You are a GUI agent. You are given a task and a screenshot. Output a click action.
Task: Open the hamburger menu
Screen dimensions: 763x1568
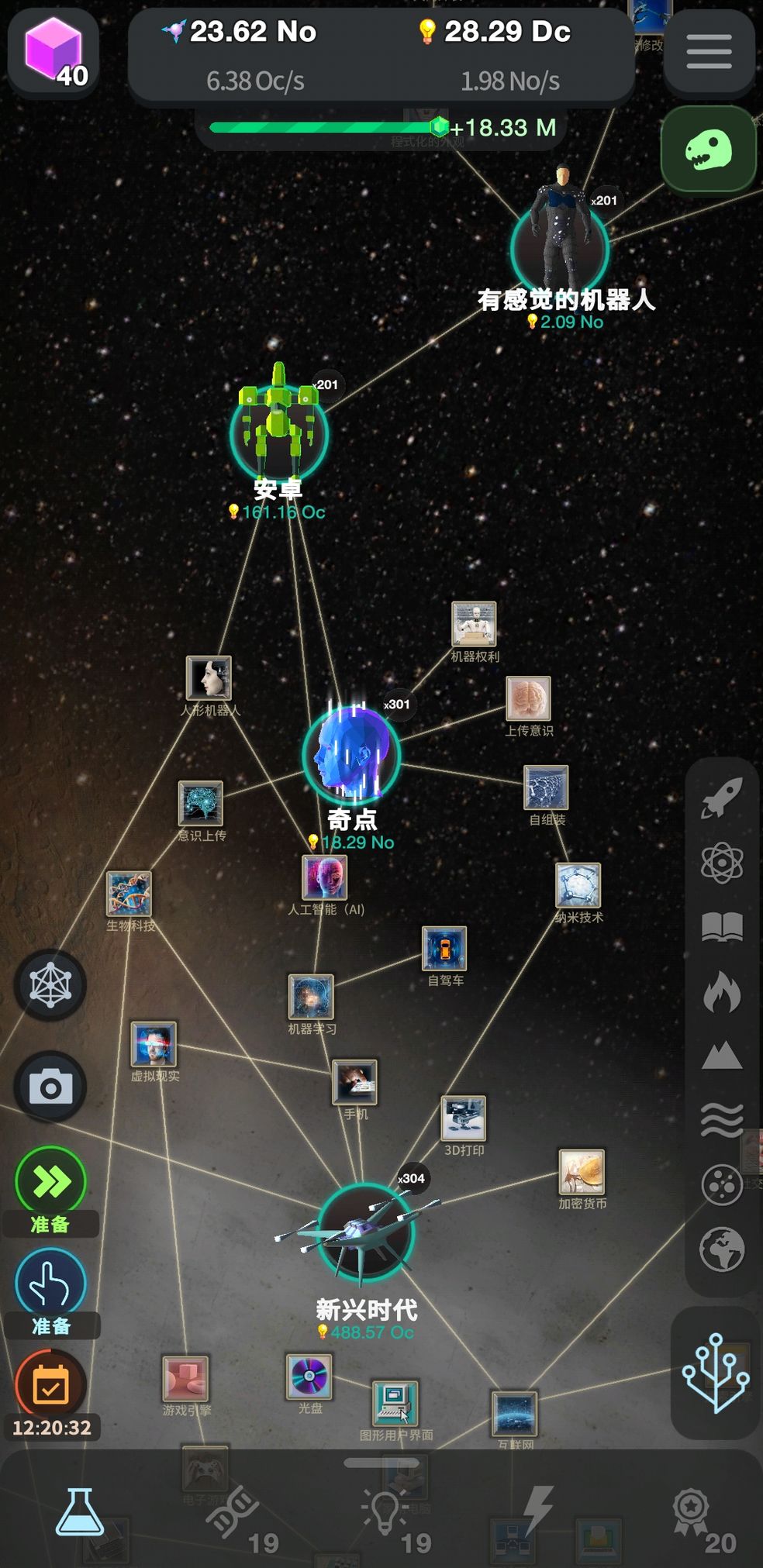pos(709,51)
